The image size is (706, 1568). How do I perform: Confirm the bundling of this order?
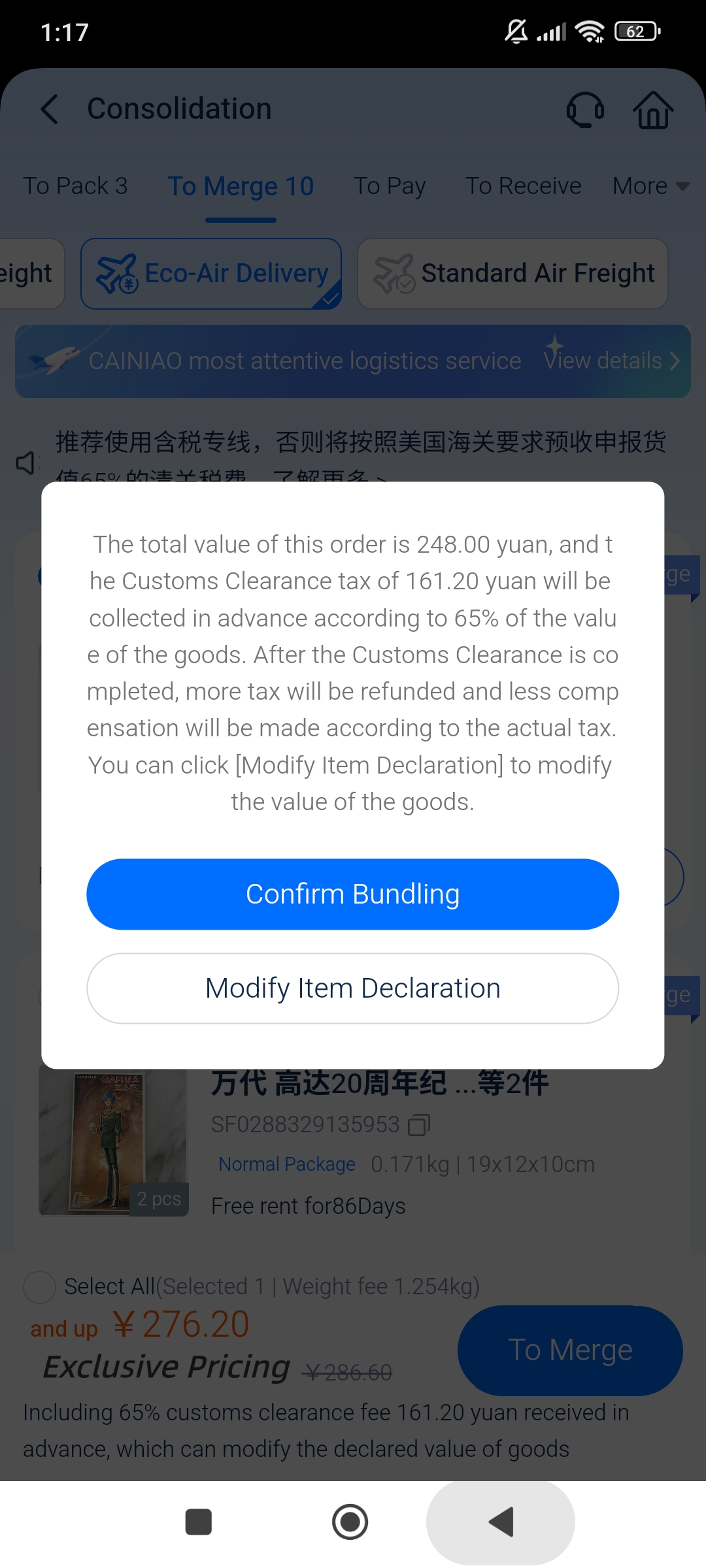click(352, 894)
